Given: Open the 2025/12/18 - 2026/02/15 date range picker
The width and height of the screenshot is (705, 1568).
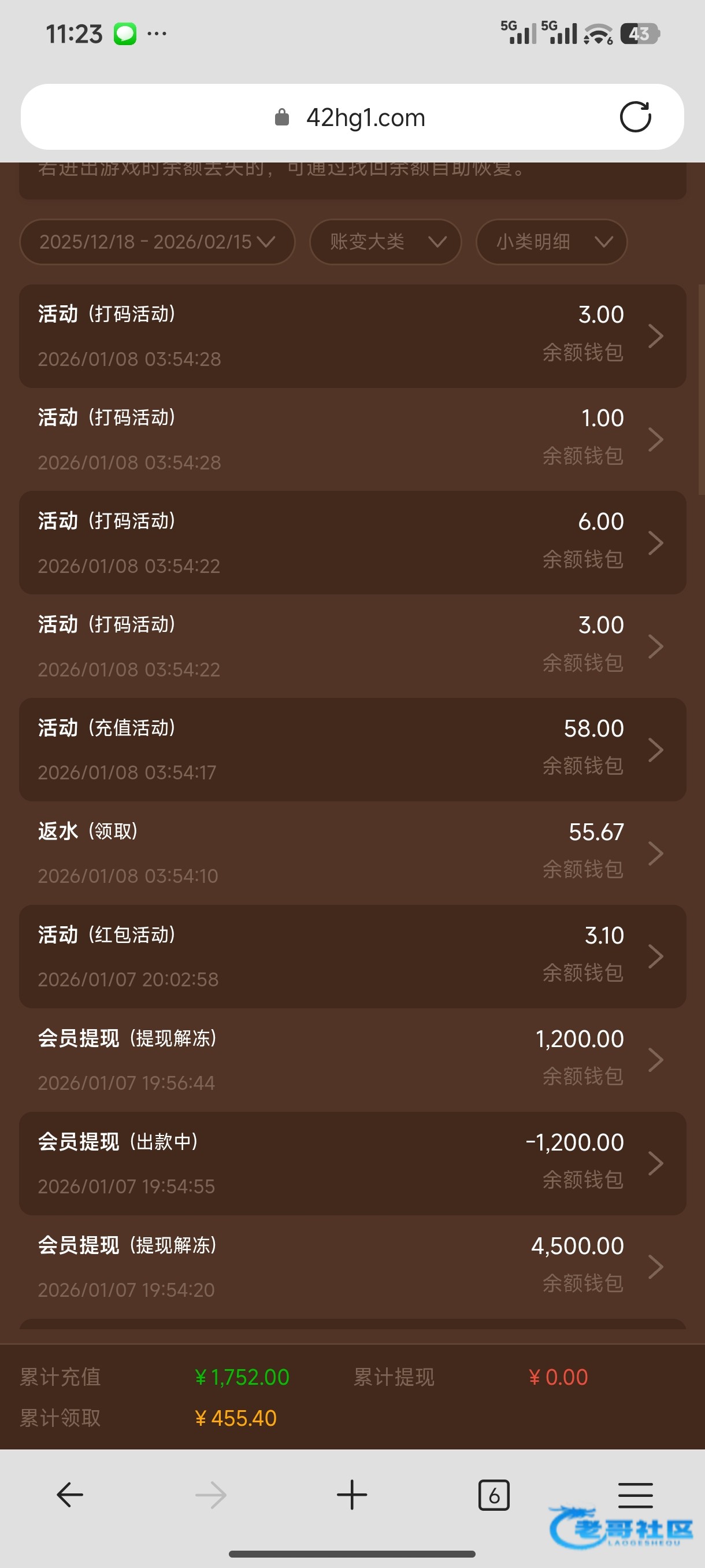Looking at the screenshot, I should 158,242.
